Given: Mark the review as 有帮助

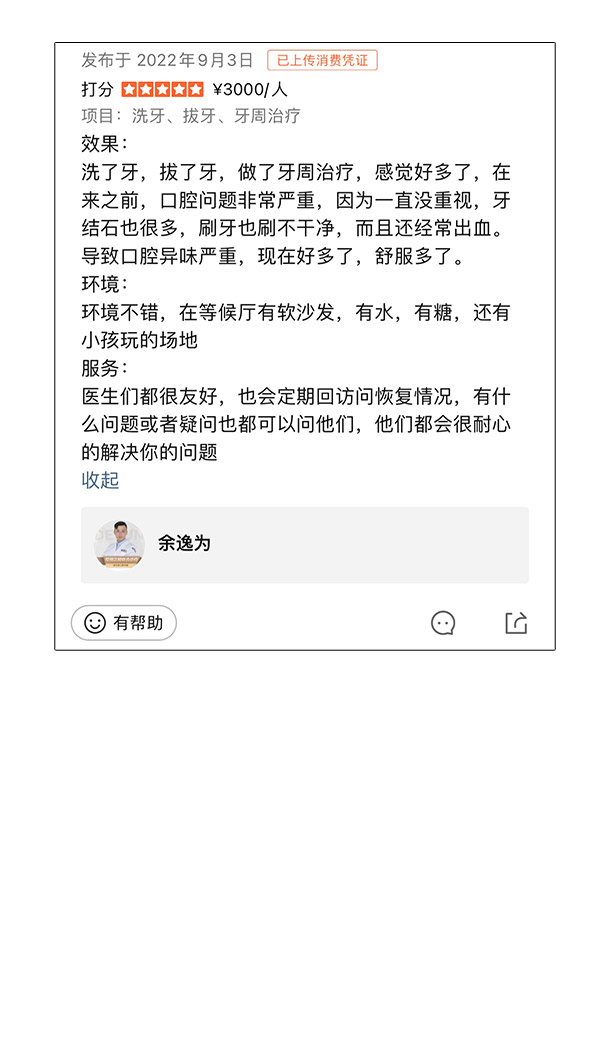Looking at the screenshot, I should click(x=124, y=623).
